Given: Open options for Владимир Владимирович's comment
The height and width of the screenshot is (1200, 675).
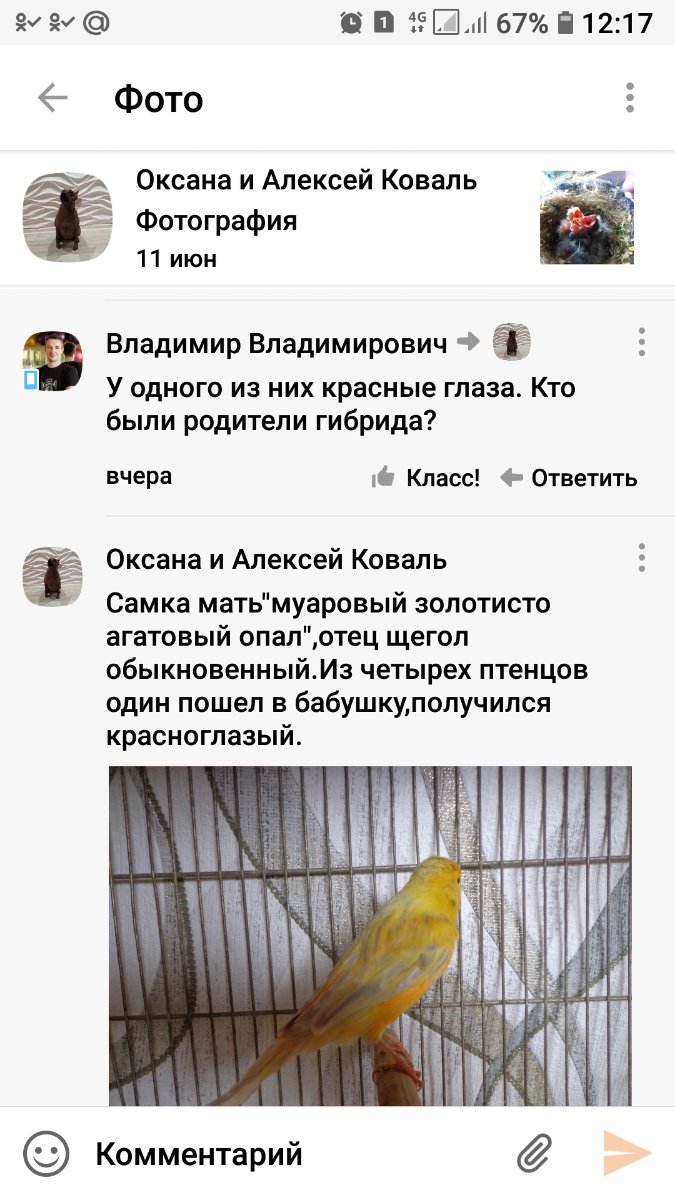Looking at the screenshot, I should (x=641, y=342).
